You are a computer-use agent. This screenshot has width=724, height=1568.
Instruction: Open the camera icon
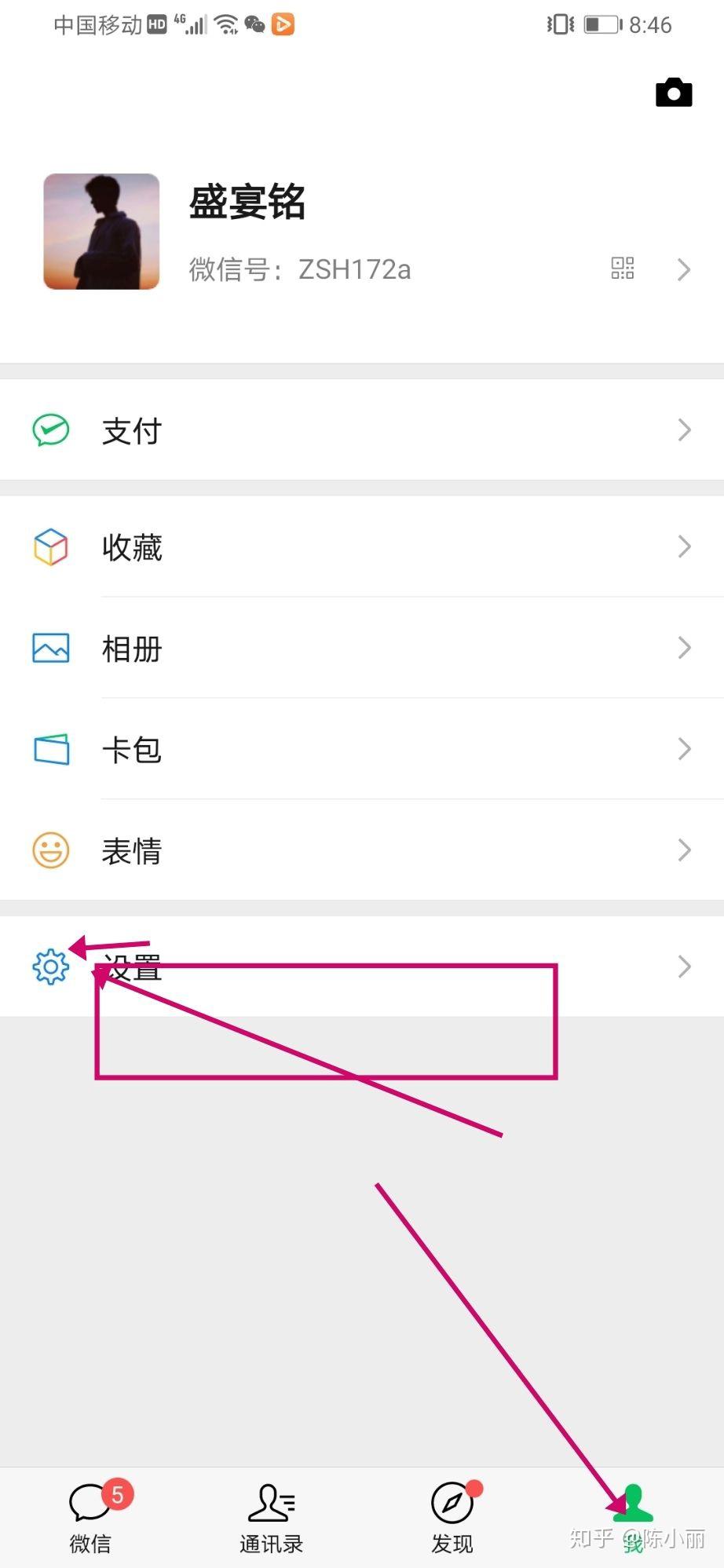(674, 93)
